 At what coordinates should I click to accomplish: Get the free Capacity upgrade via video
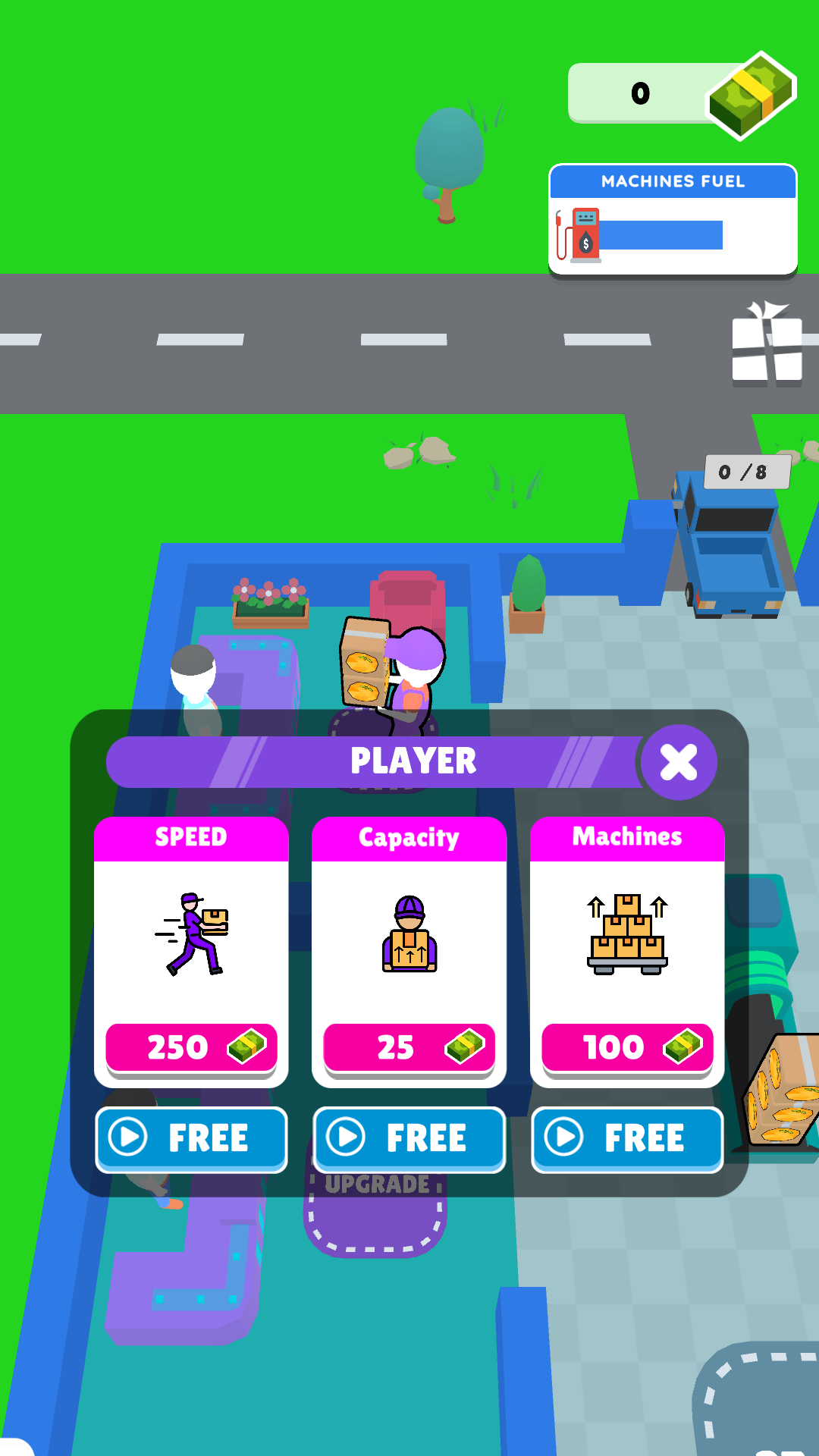409,1139
